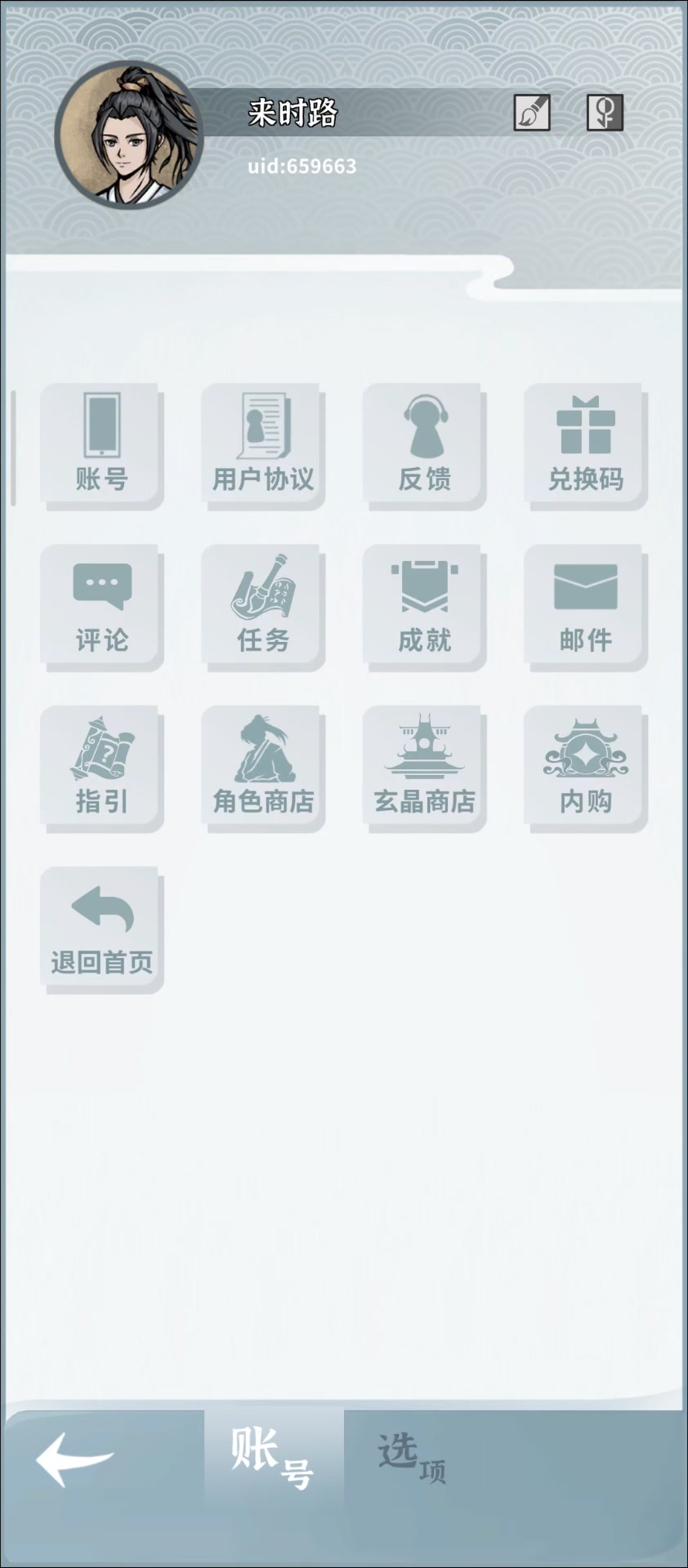
Task: Open the 账号 tile in the grid
Action: (x=102, y=447)
